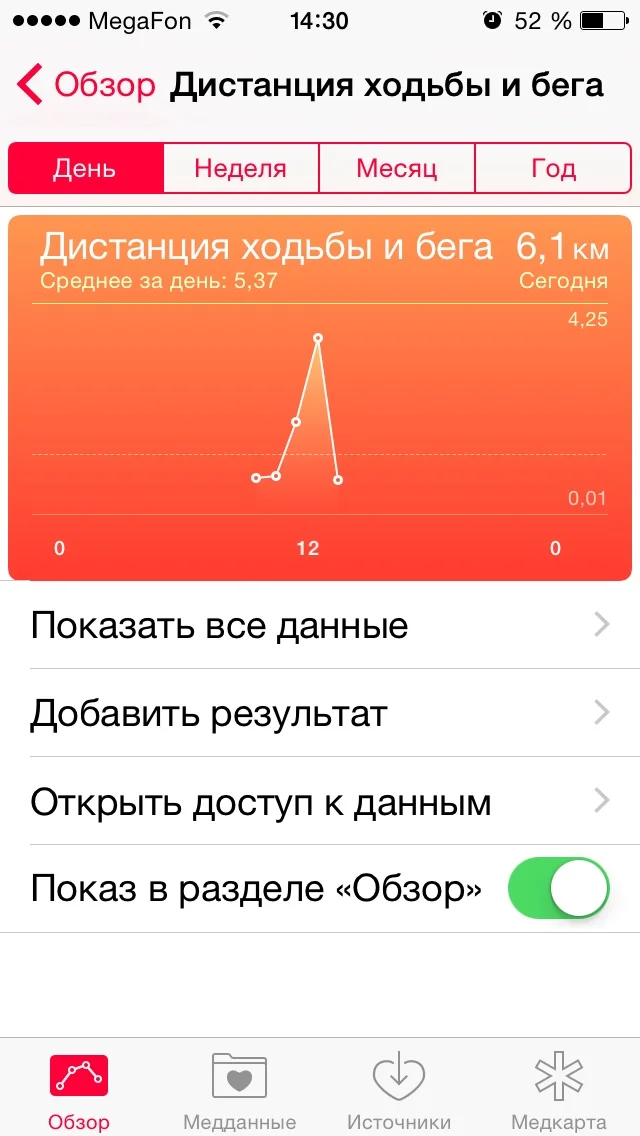Open the Источники tab

(x=399, y=1090)
